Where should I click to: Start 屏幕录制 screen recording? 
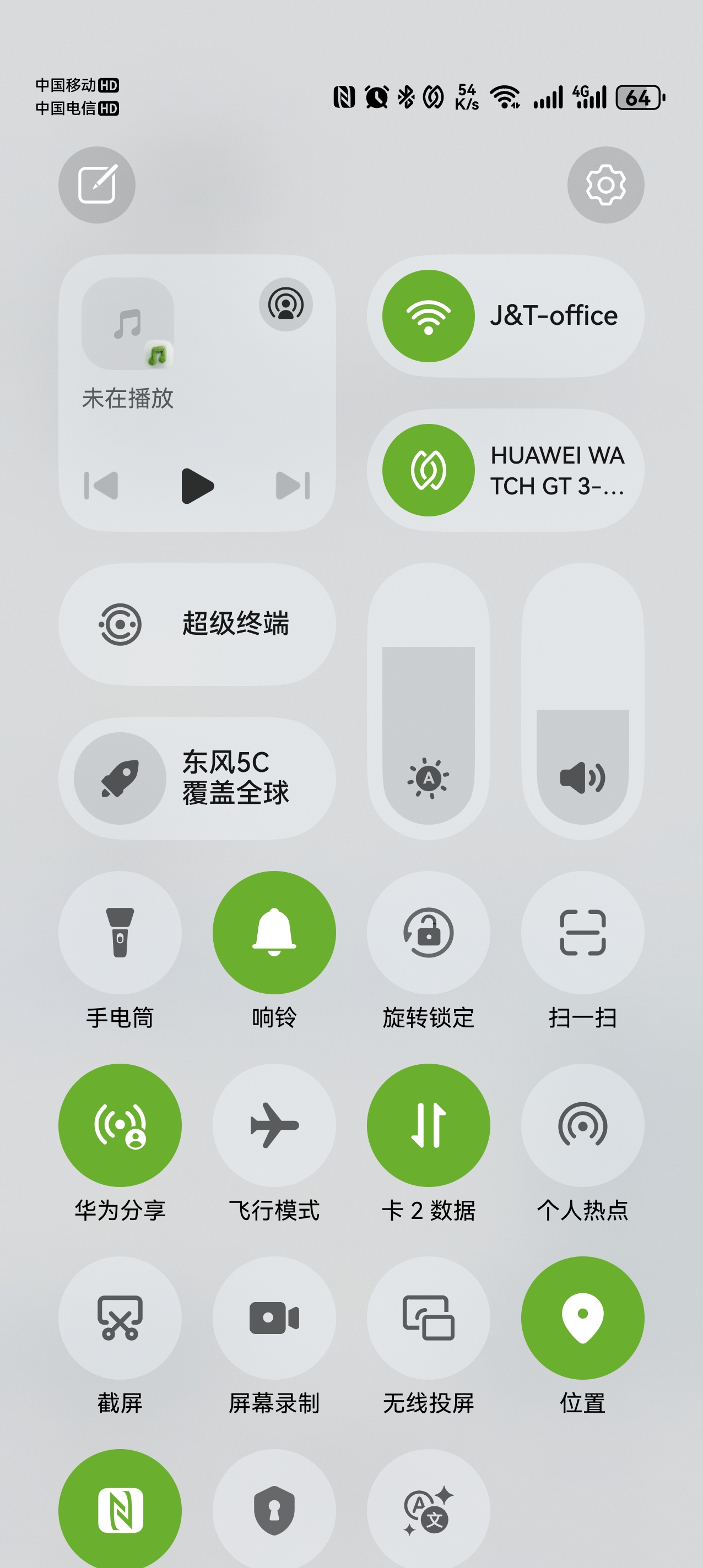pyautogui.click(x=274, y=1318)
